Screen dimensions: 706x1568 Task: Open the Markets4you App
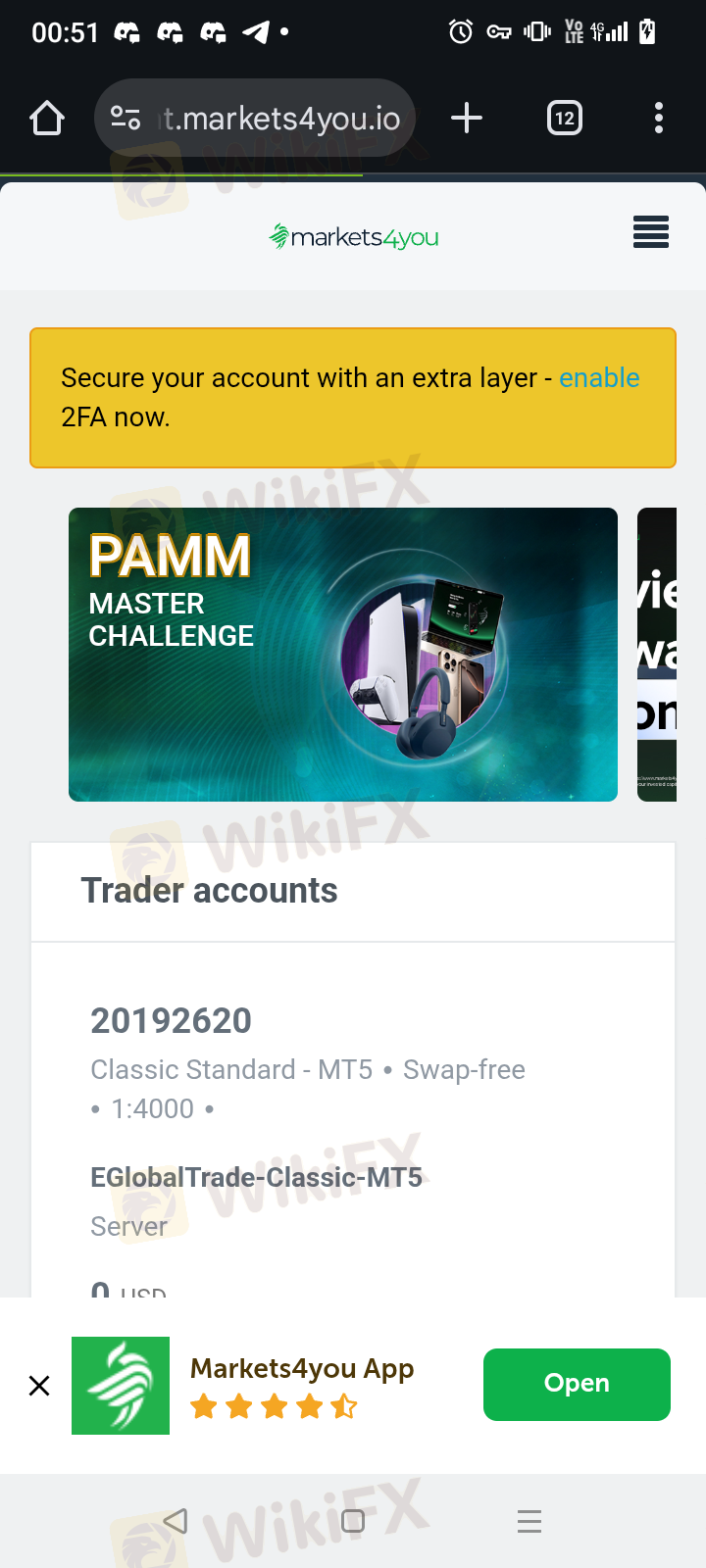(577, 1384)
